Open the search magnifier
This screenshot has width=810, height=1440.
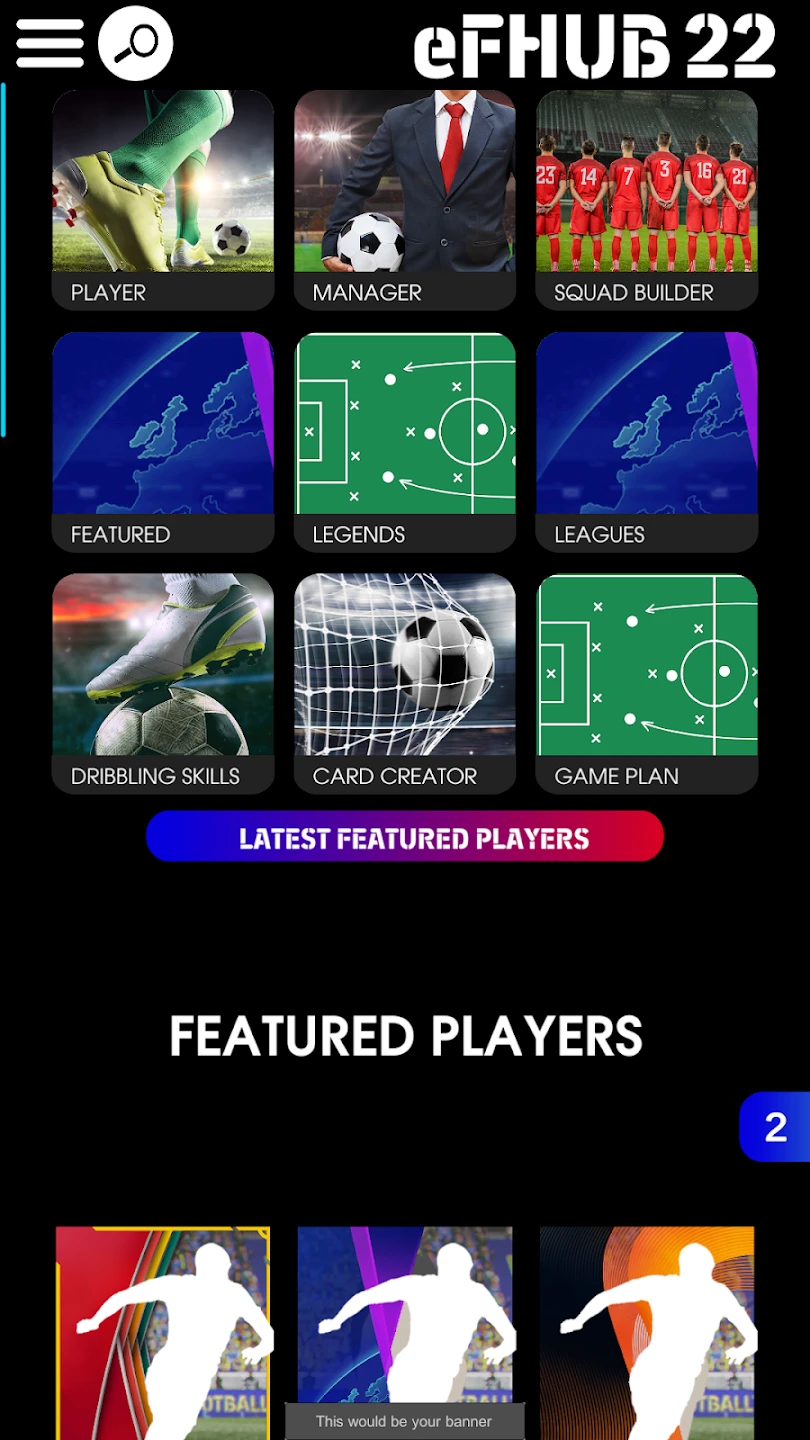[135, 44]
